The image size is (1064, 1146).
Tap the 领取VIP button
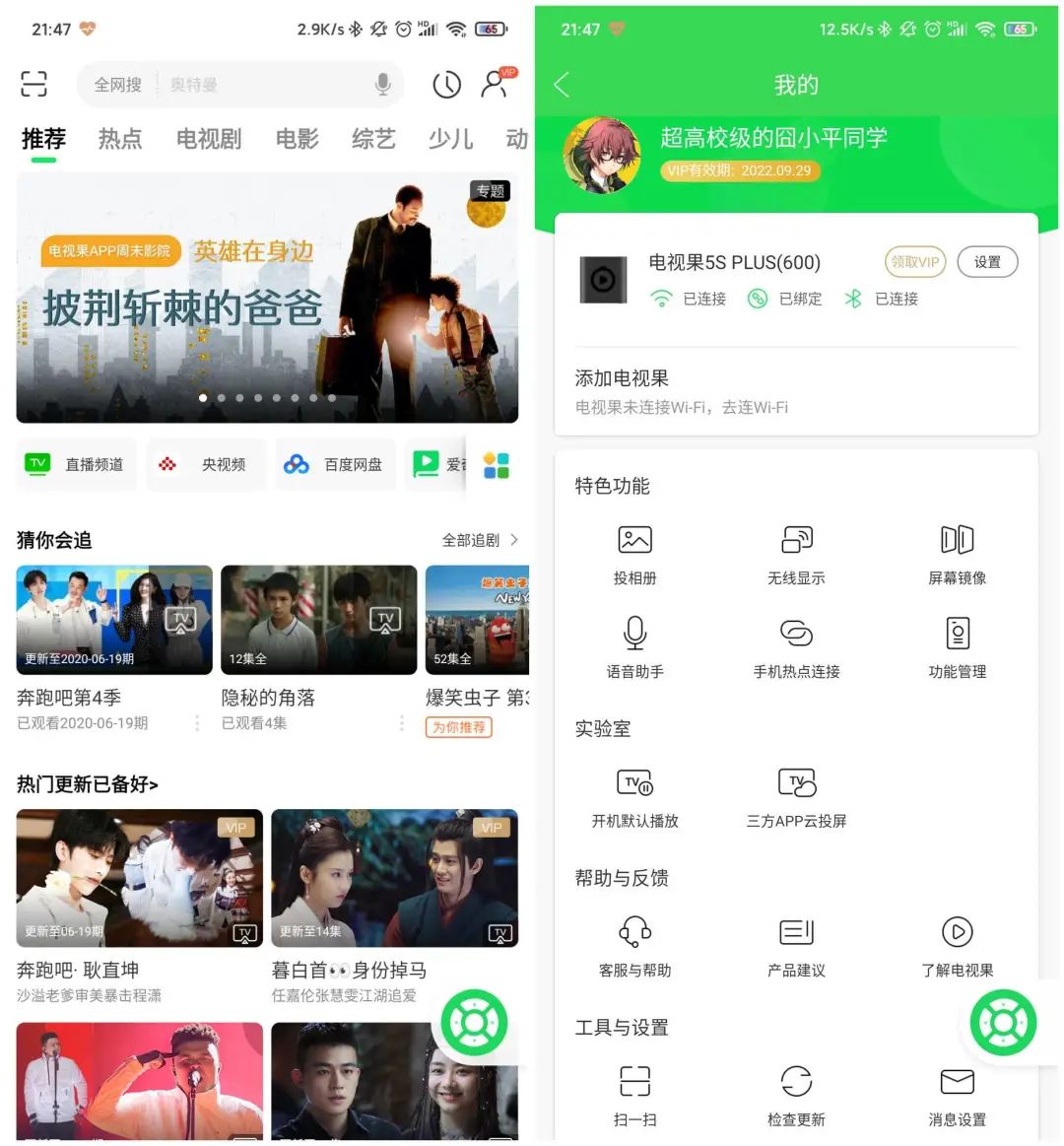(914, 262)
